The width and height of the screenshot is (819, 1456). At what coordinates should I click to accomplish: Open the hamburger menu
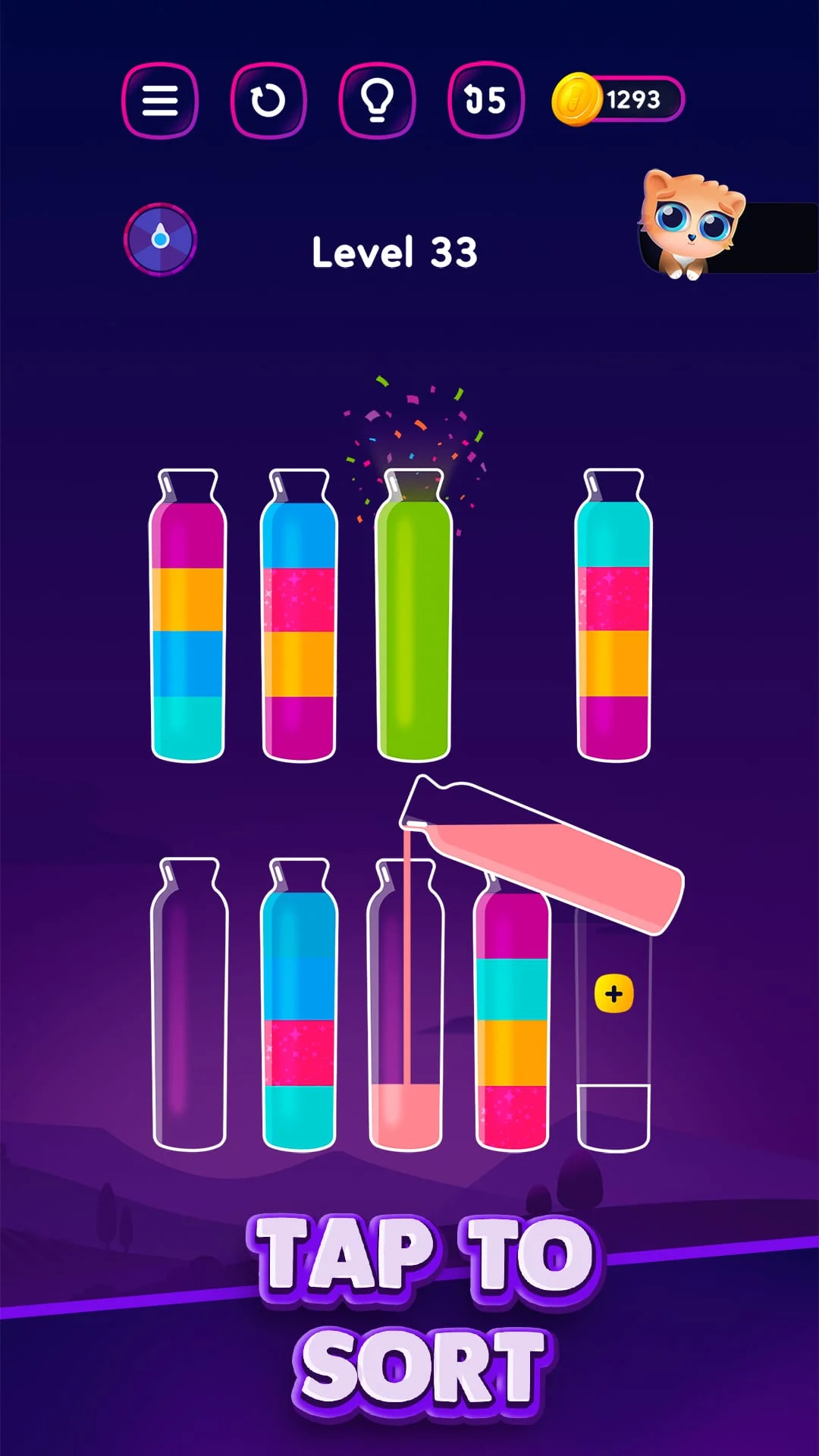click(x=160, y=100)
